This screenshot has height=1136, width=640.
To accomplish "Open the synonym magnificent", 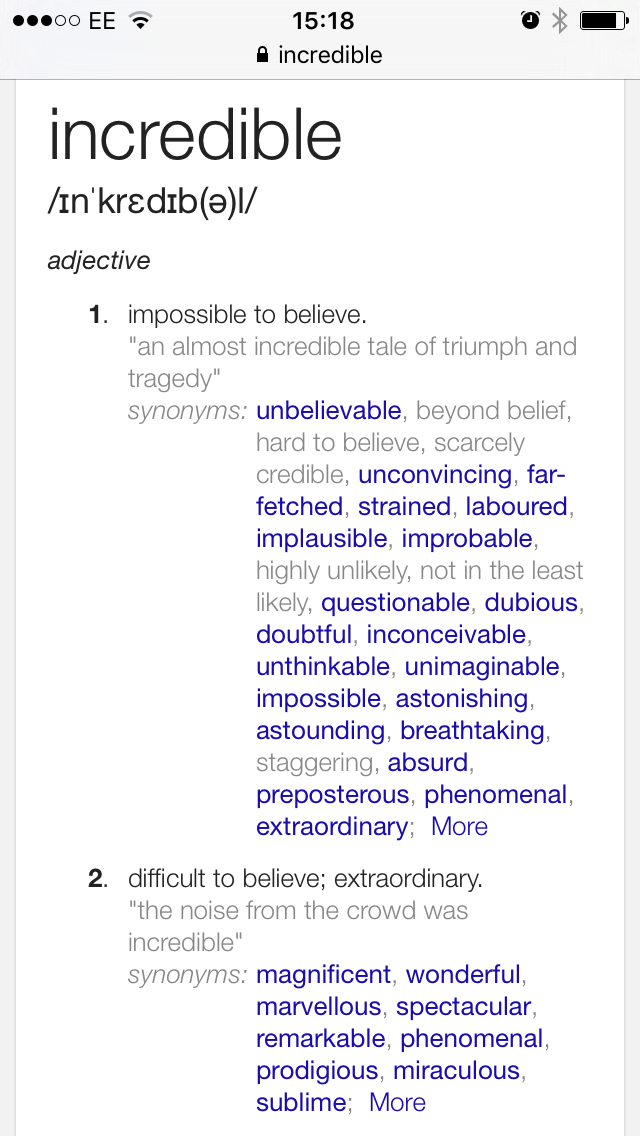I will pyautogui.click(x=324, y=974).
